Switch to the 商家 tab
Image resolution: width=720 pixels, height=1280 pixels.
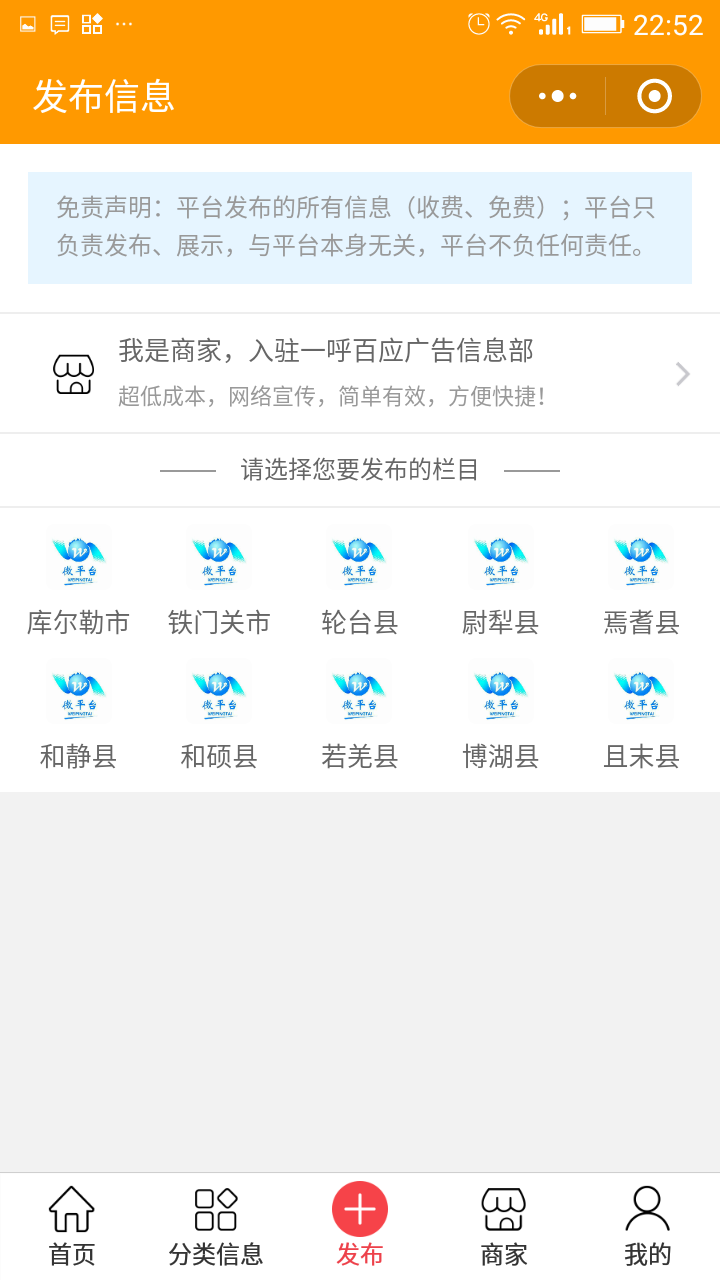pos(504,1226)
